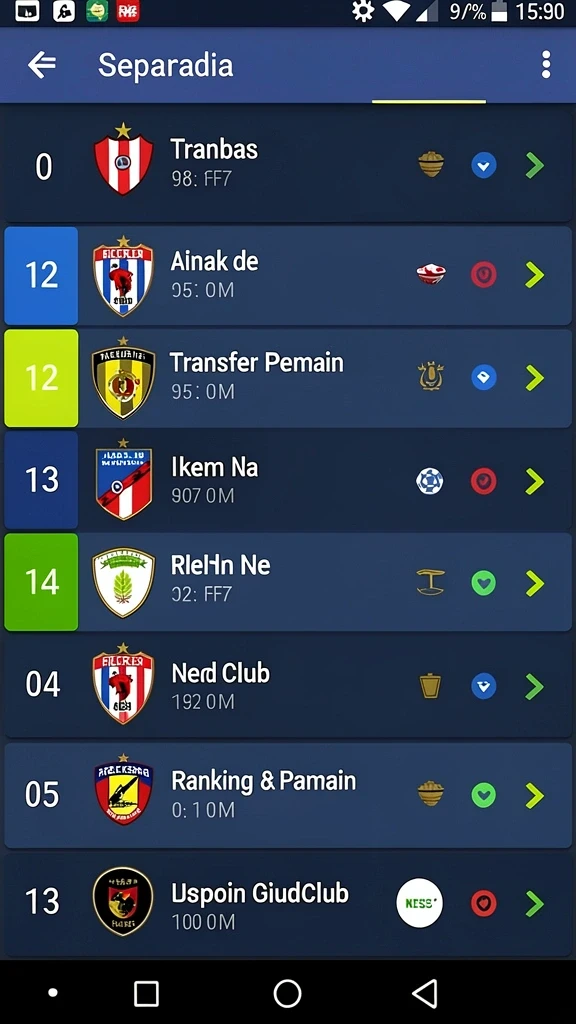The image size is (576, 1024).
Task: Tap the blue circle icon on Nerd Club row
Action: (483, 686)
